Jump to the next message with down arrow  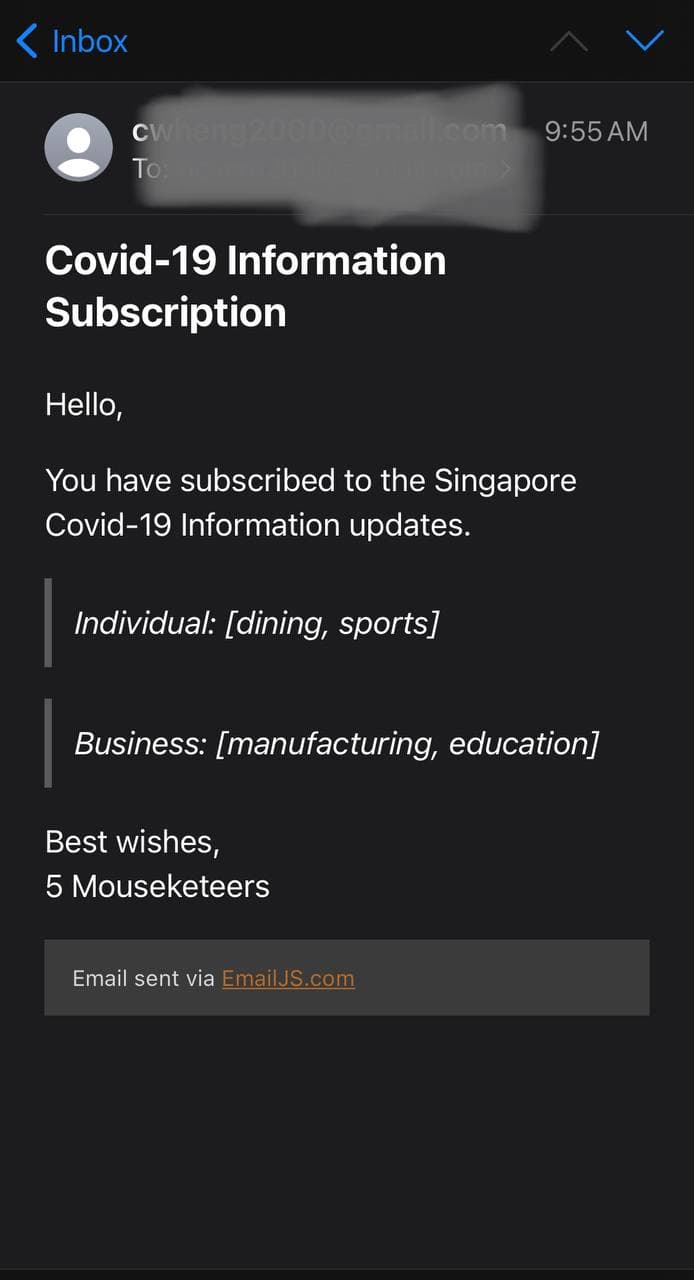click(x=644, y=40)
